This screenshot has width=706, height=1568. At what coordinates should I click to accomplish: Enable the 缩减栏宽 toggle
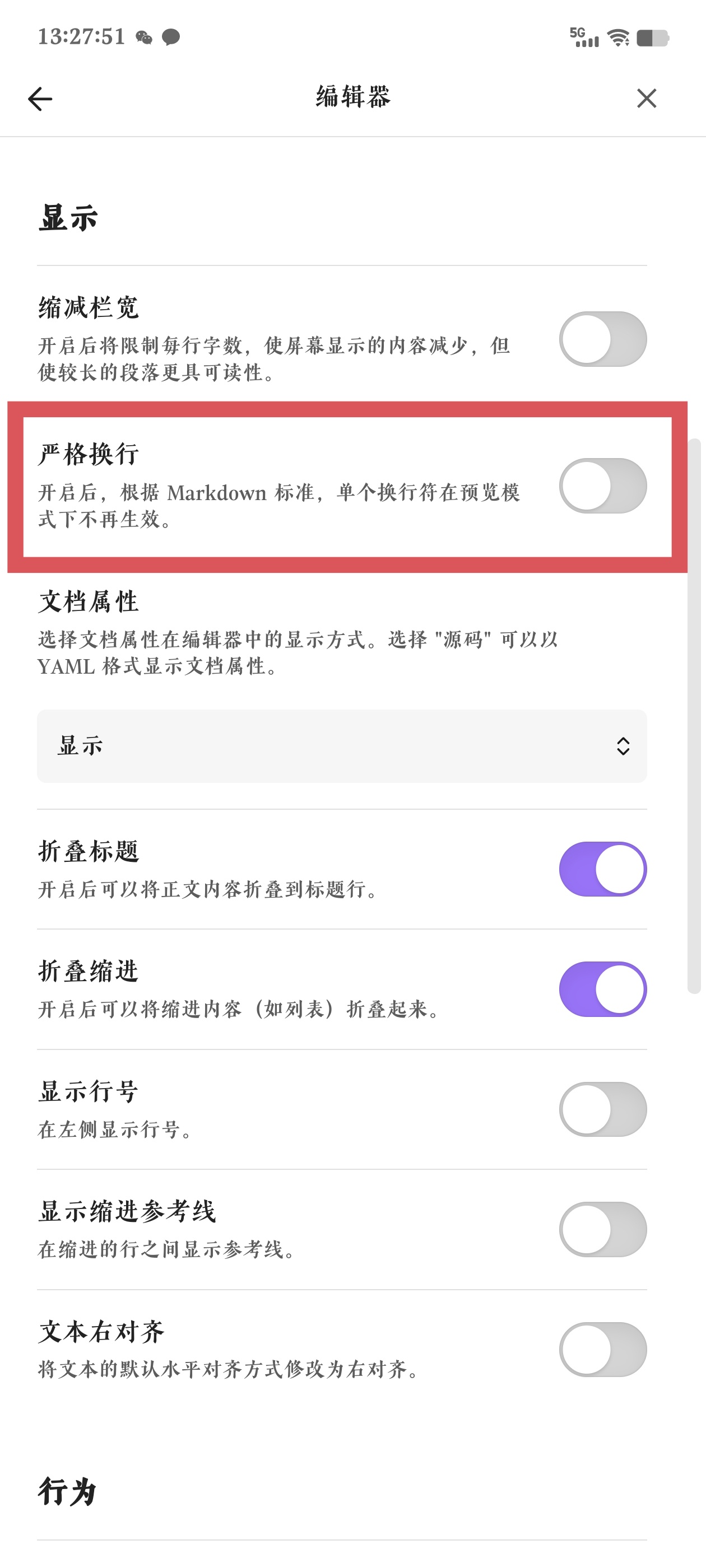(x=602, y=339)
